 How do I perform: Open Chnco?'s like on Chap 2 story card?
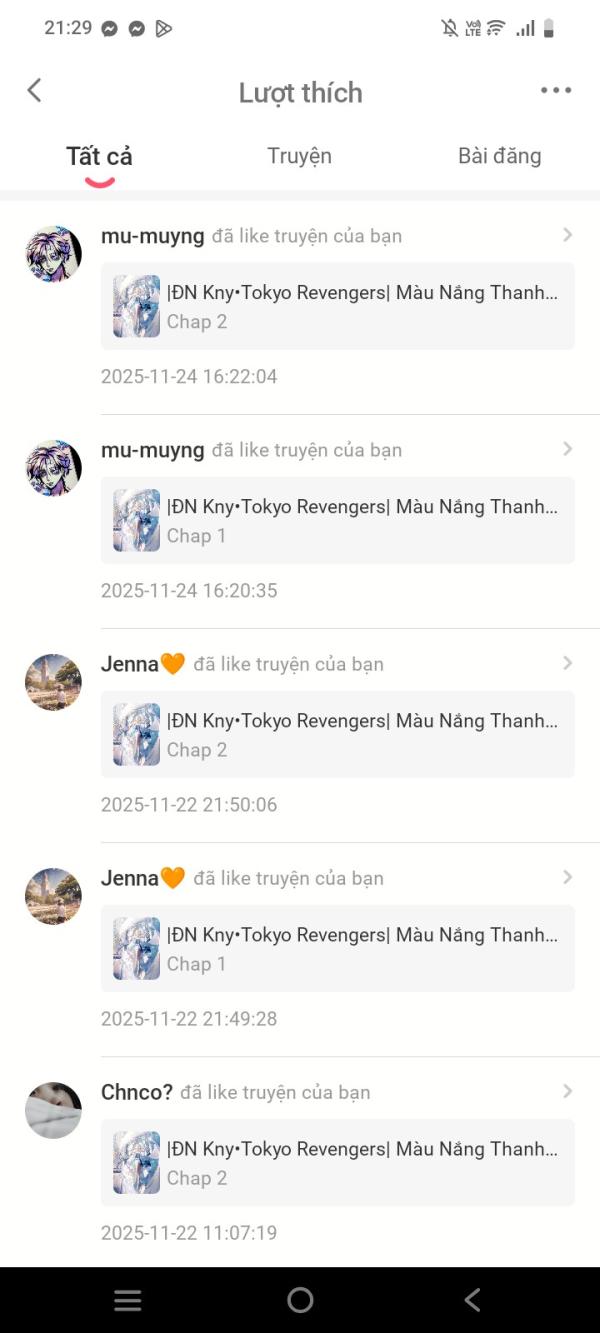pyautogui.click(x=338, y=1162)
